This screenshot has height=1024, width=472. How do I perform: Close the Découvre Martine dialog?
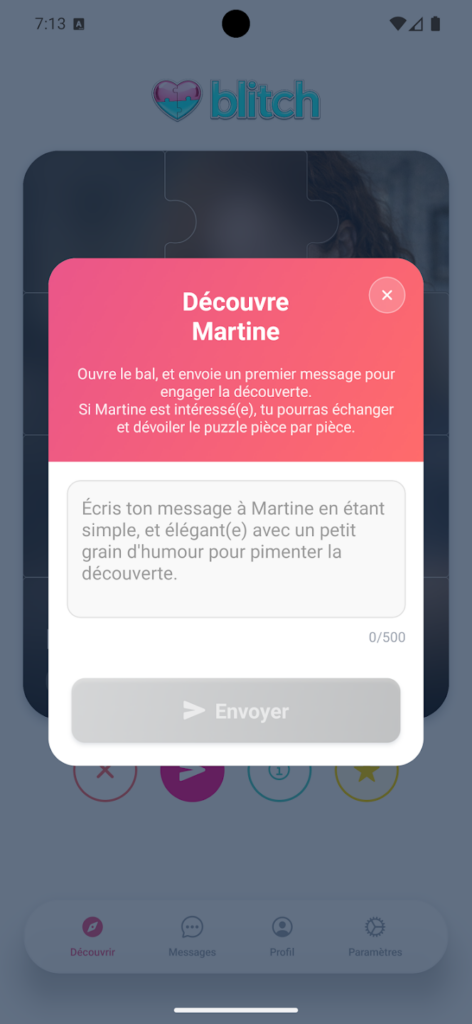(x=386, y=295)
